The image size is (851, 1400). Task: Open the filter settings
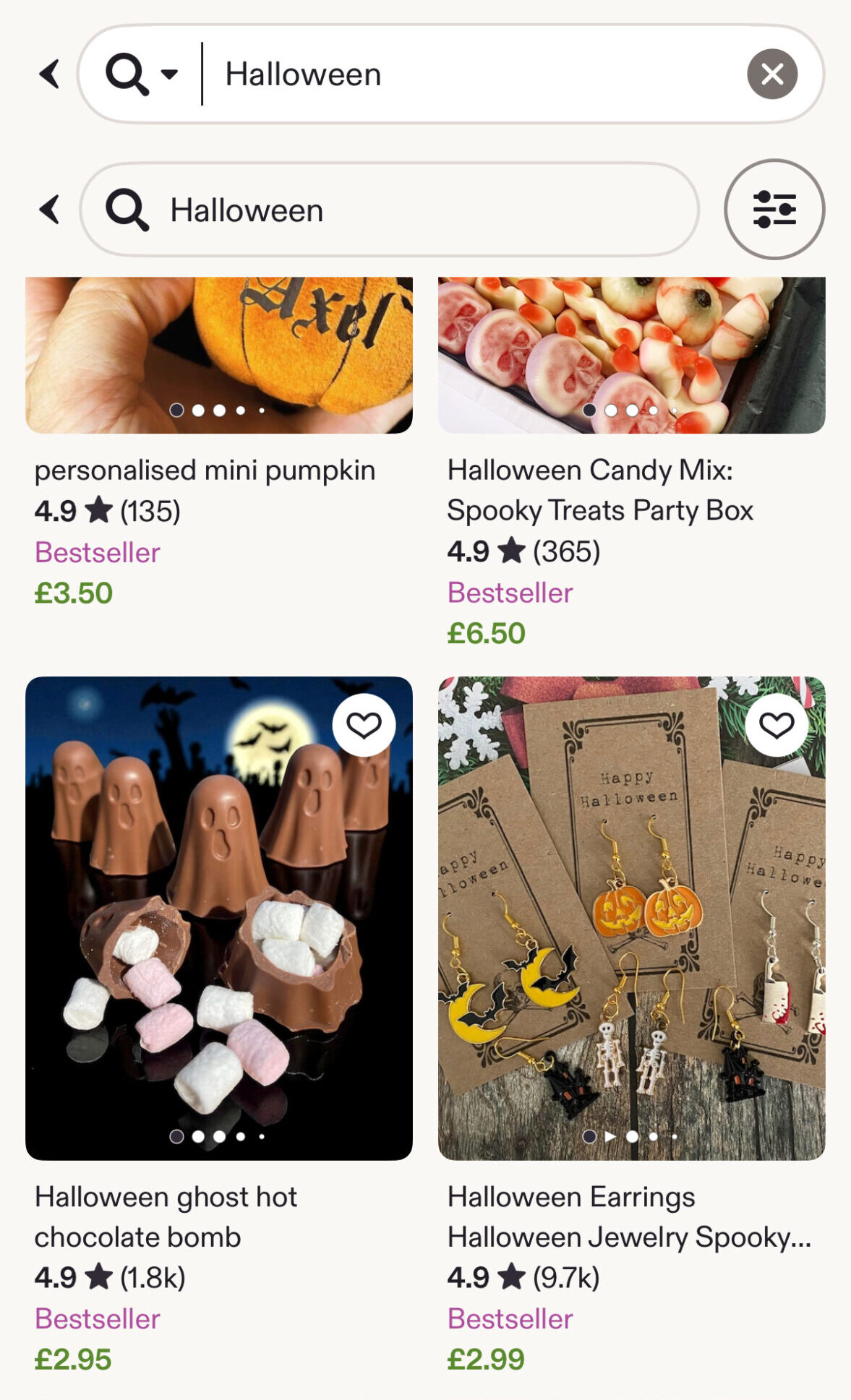tap(774, 210)
